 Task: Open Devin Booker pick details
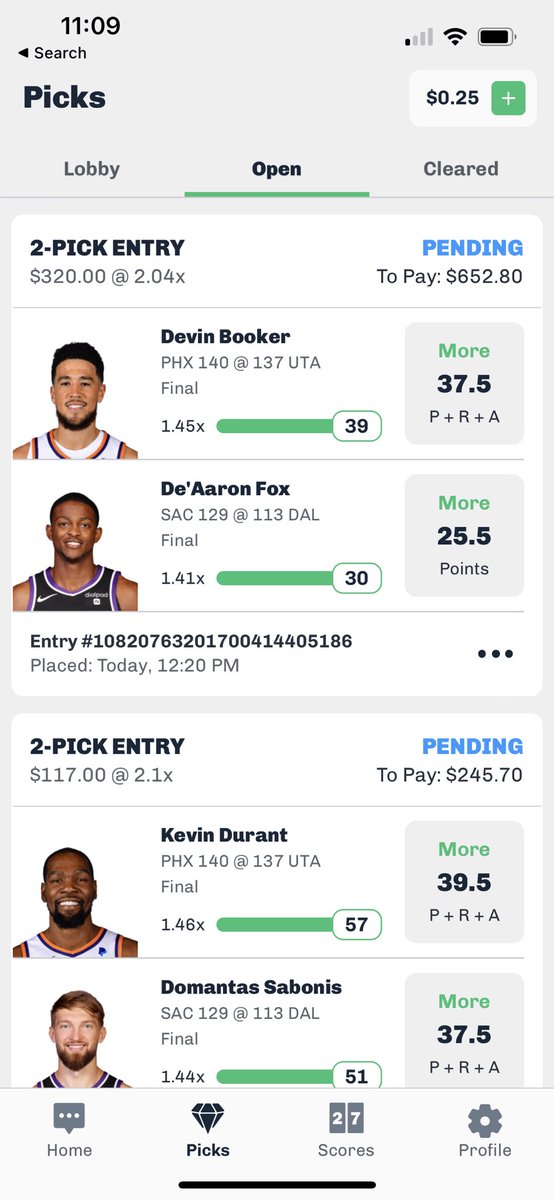click(x=277, y=384)
